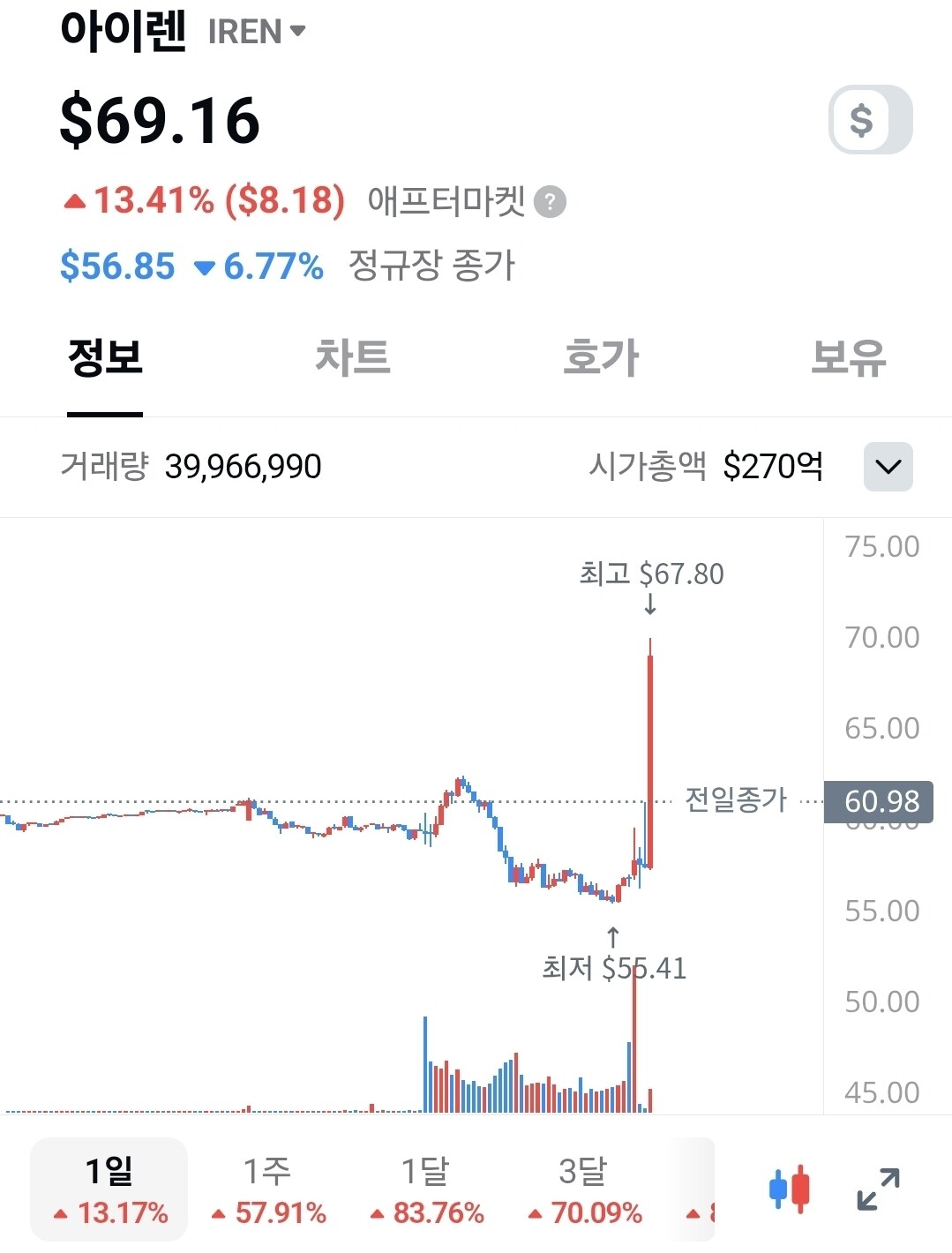The height and width of the screenshot is (1253, 952).
Task: Switch to the 차트 tab
Action: [353, 357]
